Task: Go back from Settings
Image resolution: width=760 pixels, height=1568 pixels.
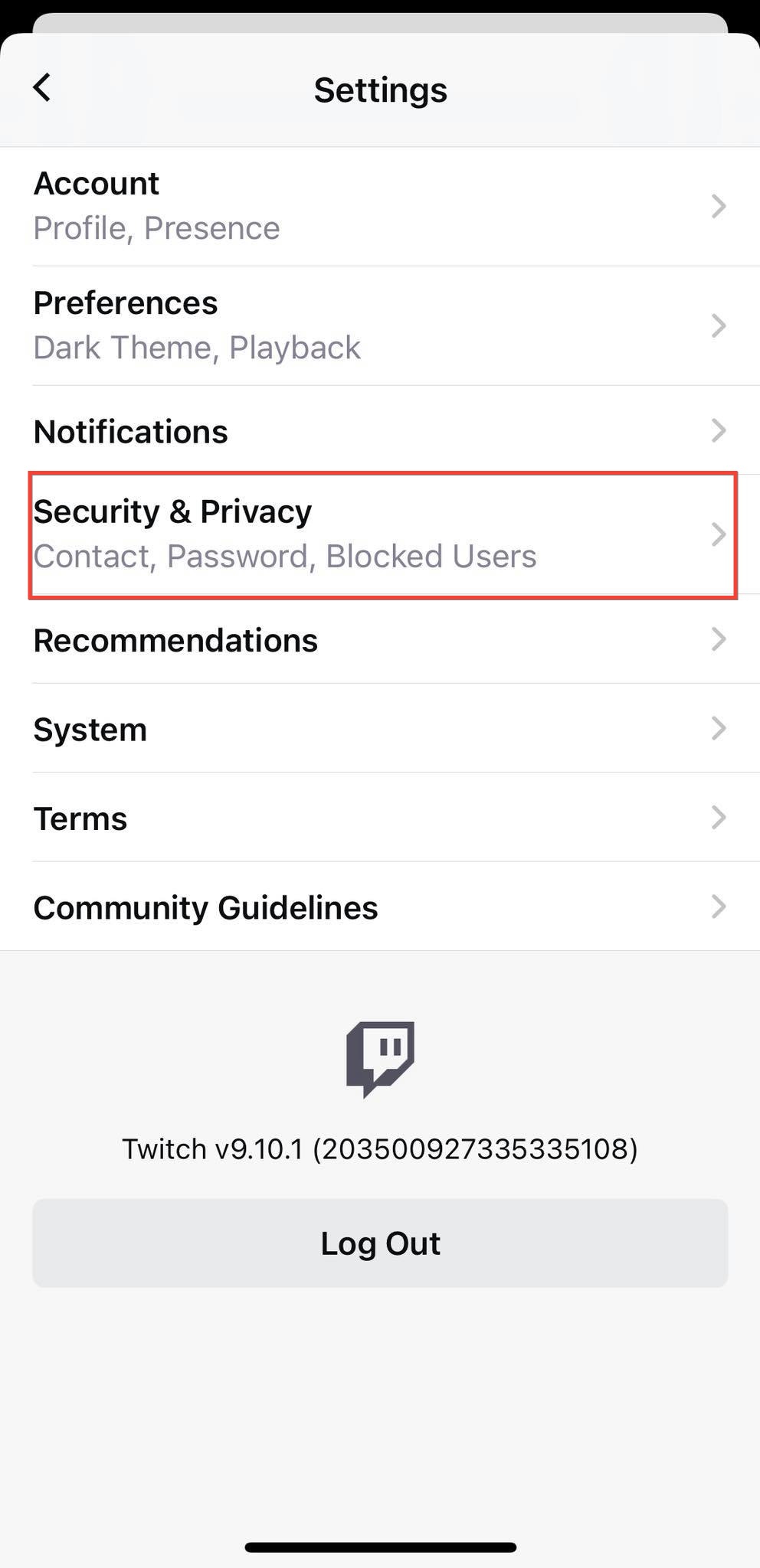Action: pyautogui.click(x=42, y=87)
